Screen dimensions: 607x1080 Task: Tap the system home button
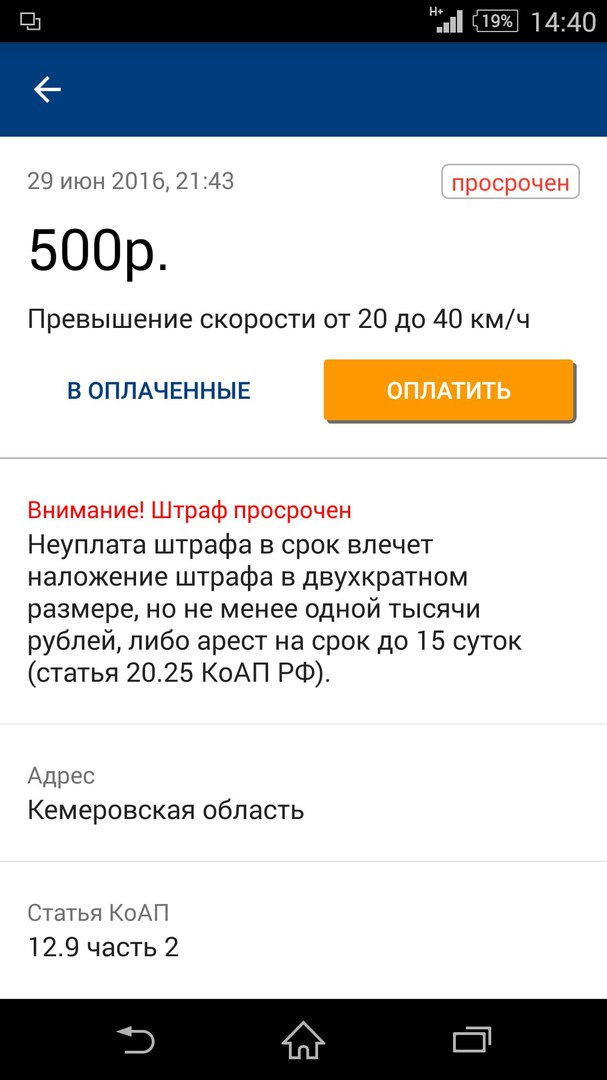tap(303, 1040)
